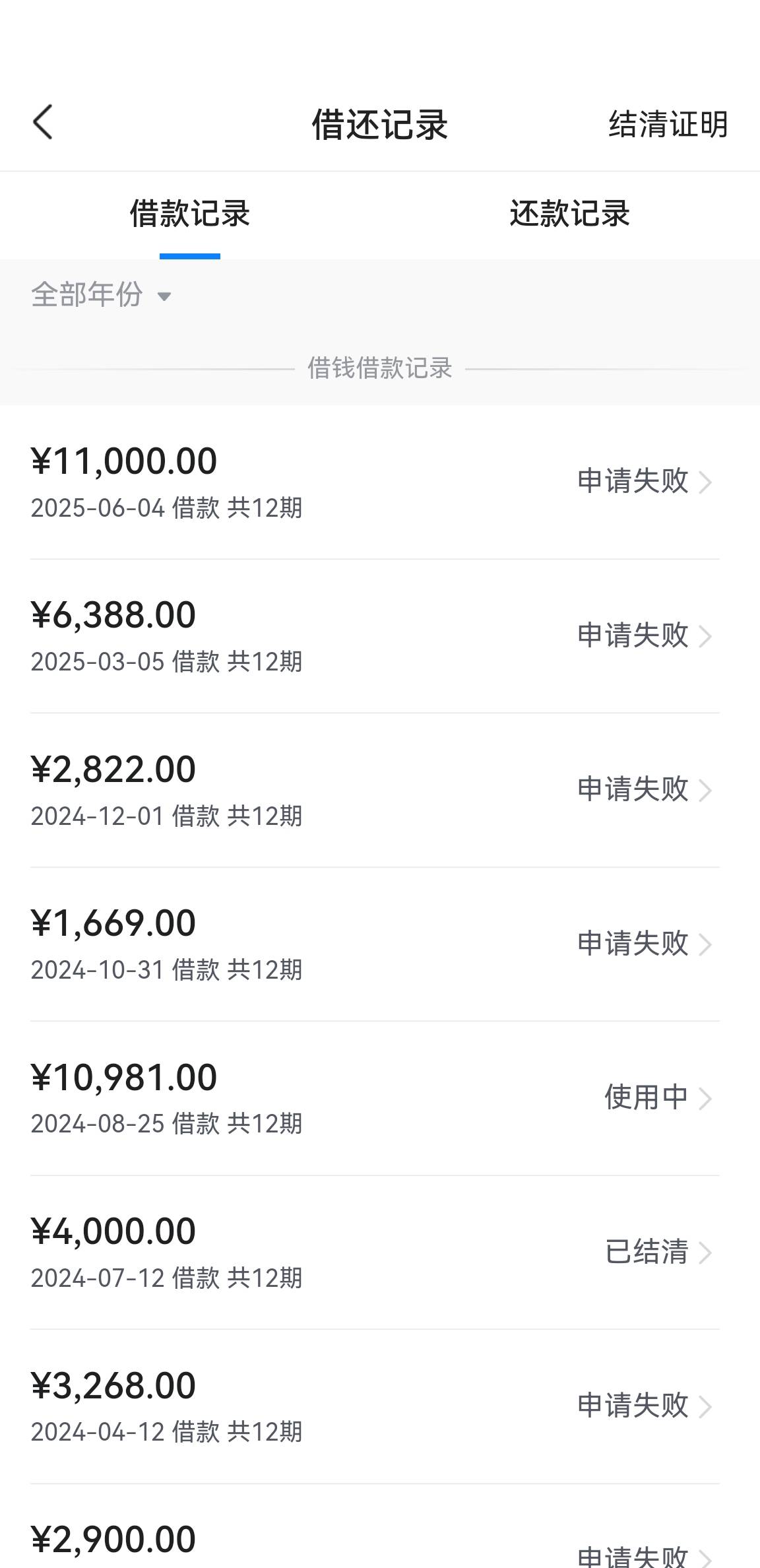Expand the 全部年份 year filter
The image size is (760, 1568).
tap(101, 294)
